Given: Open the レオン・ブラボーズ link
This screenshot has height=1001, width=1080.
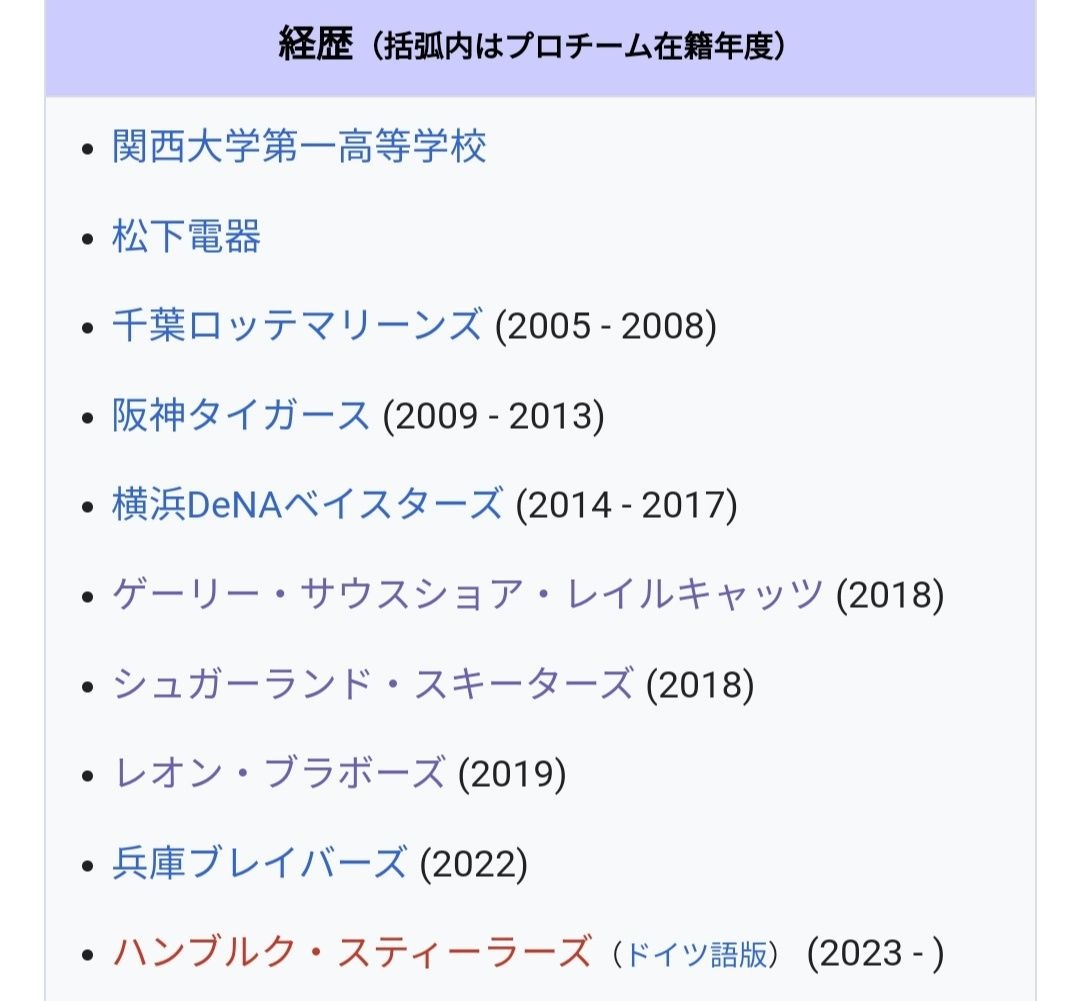Looking at the screenshot, I should pos(278,774).
